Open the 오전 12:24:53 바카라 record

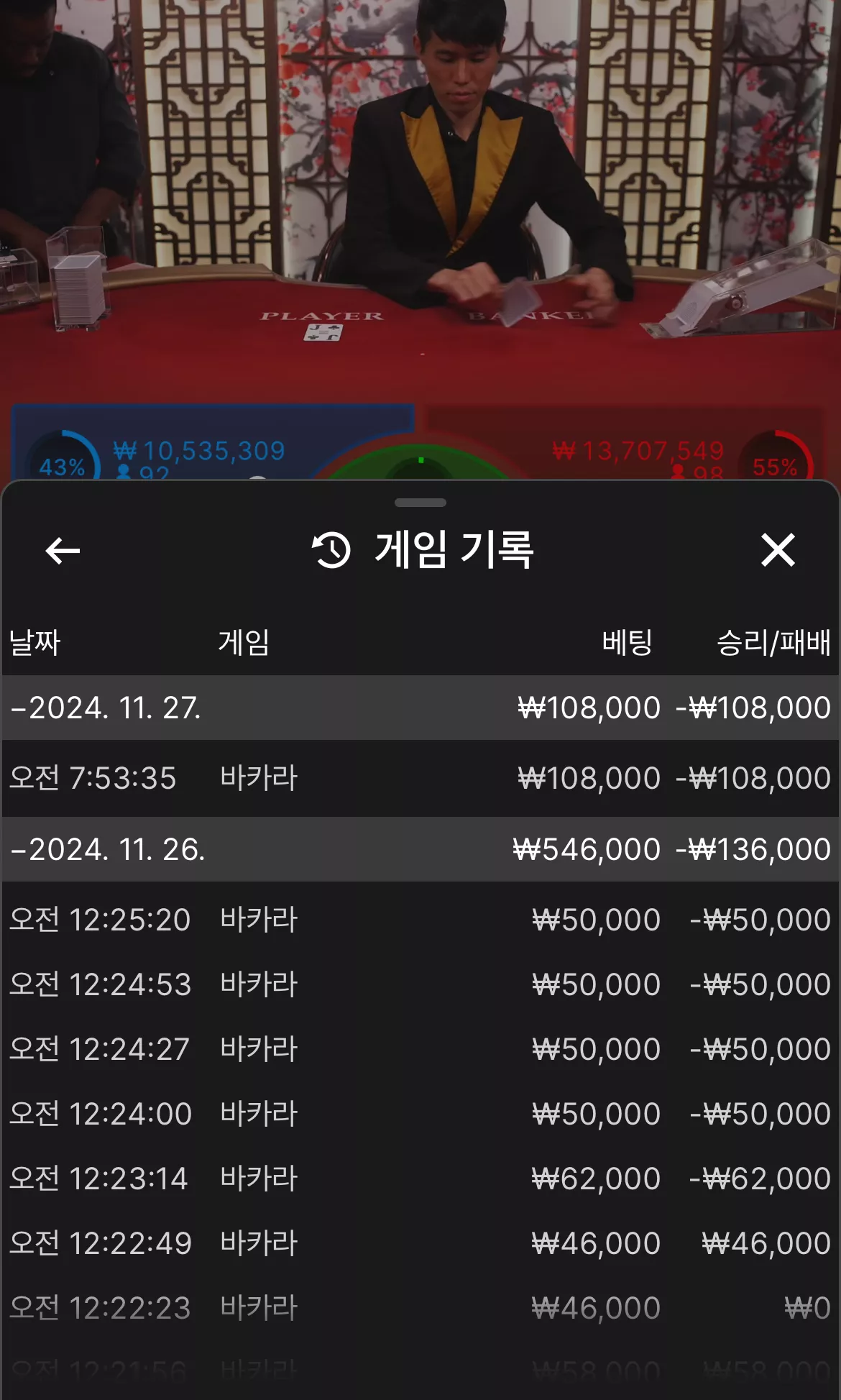coord(420,984)
